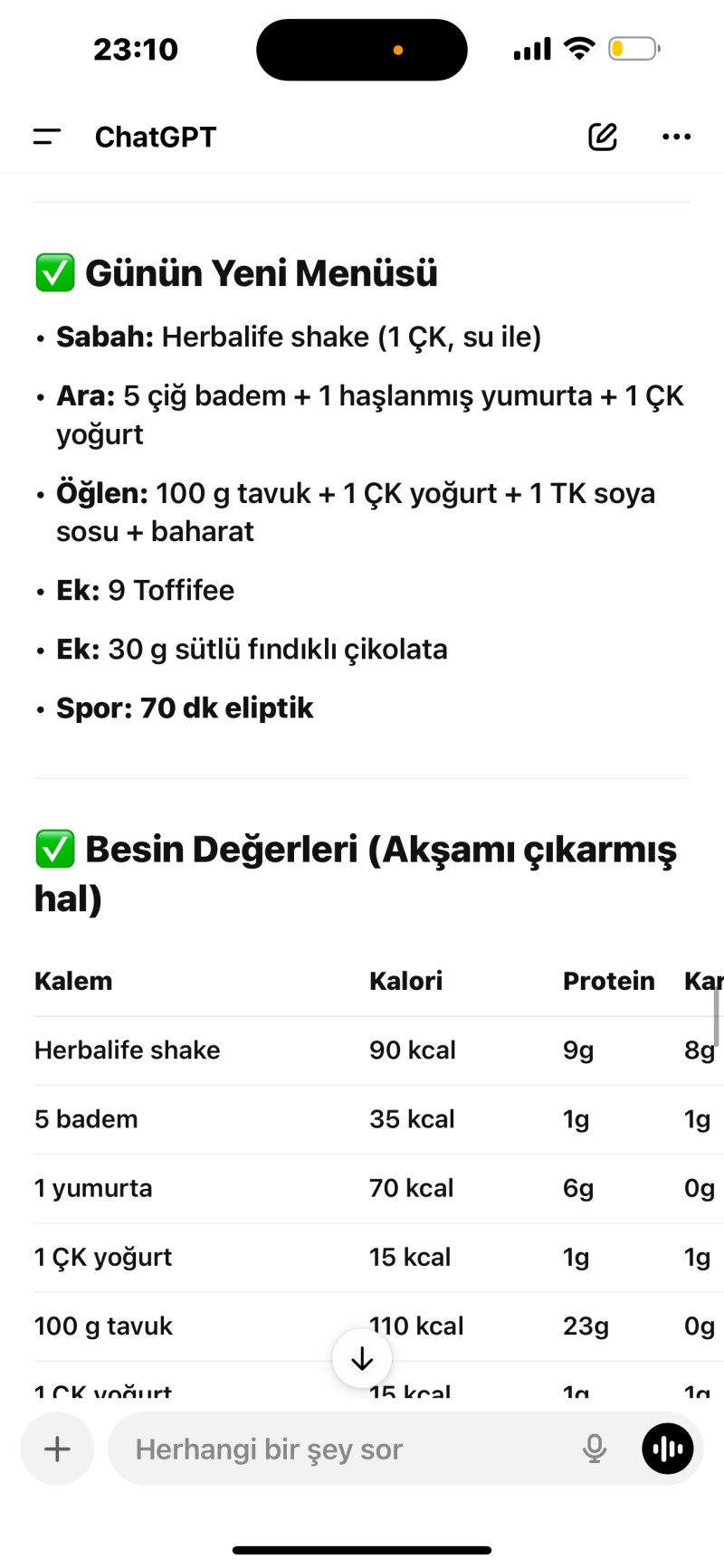Open the three-dot options menu
This screenshot has width=724, height=1568.
pyautogui.click(x=676, y=137)
